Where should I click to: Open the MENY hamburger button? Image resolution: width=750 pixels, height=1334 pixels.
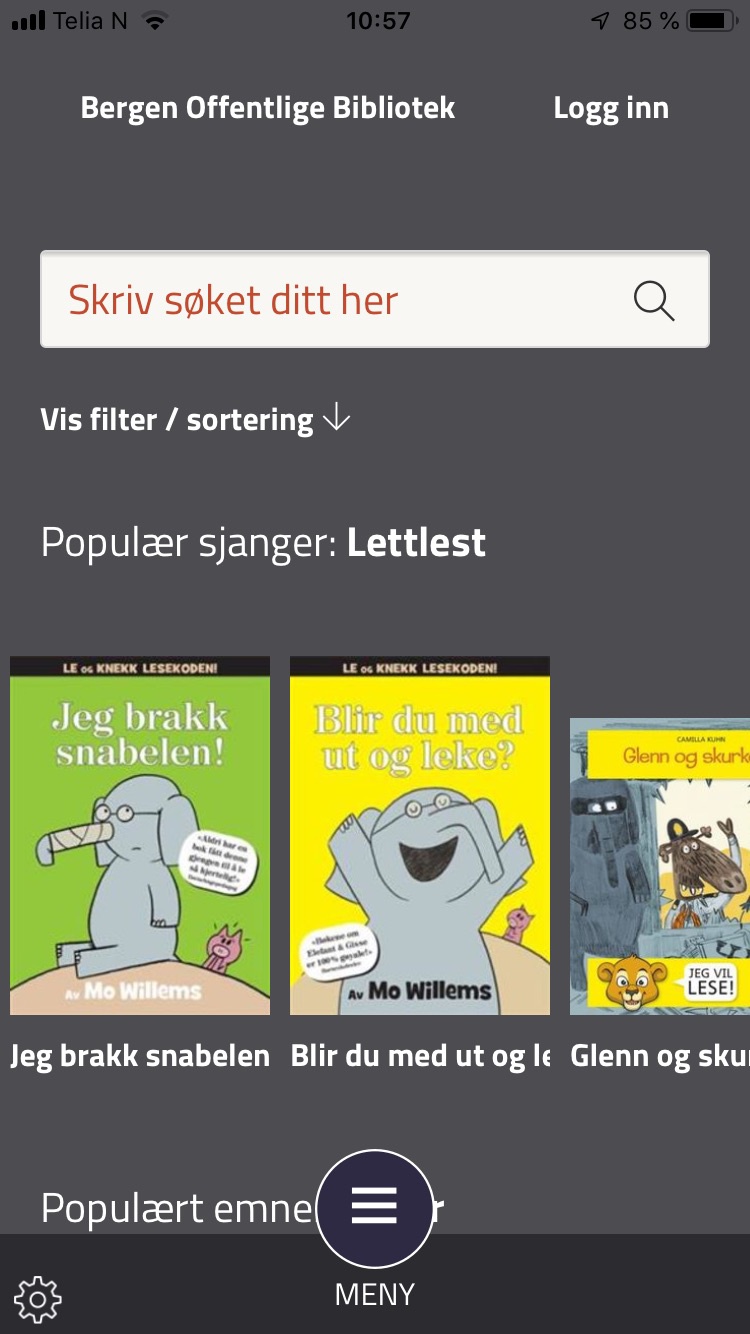tap(375, 1208)
